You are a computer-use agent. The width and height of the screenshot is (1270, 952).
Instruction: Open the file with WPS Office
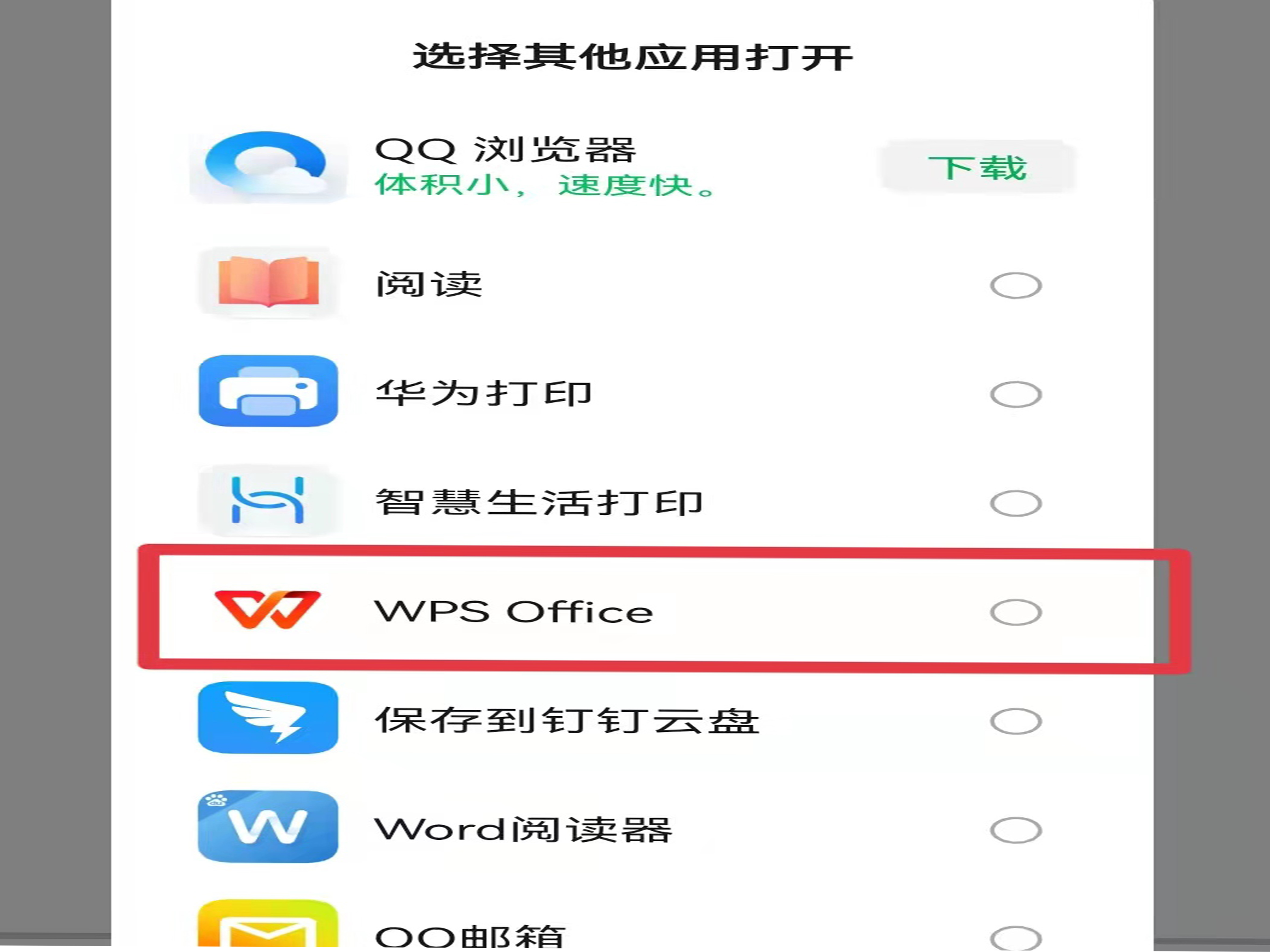pyautogui.click(x=1015, y=612)
